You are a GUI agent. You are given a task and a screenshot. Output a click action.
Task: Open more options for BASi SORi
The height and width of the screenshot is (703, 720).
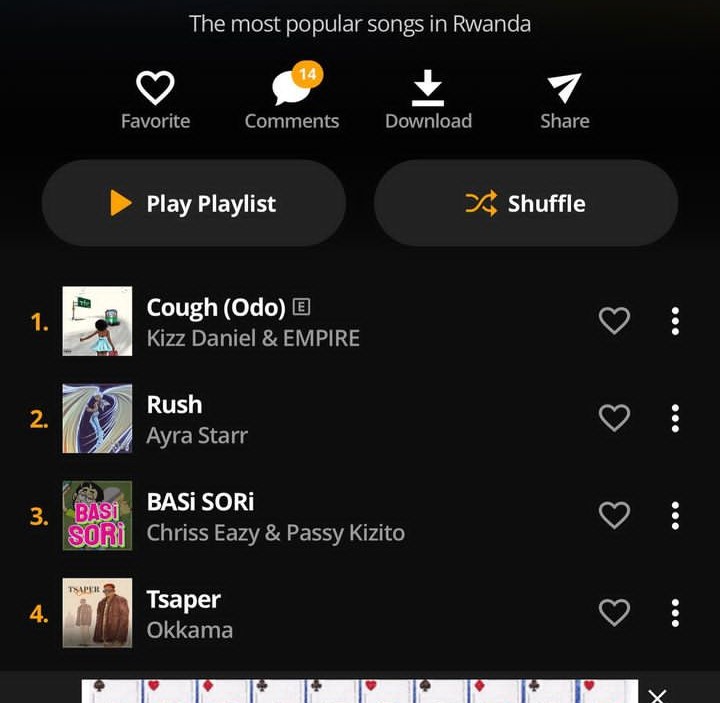(676, 515)
